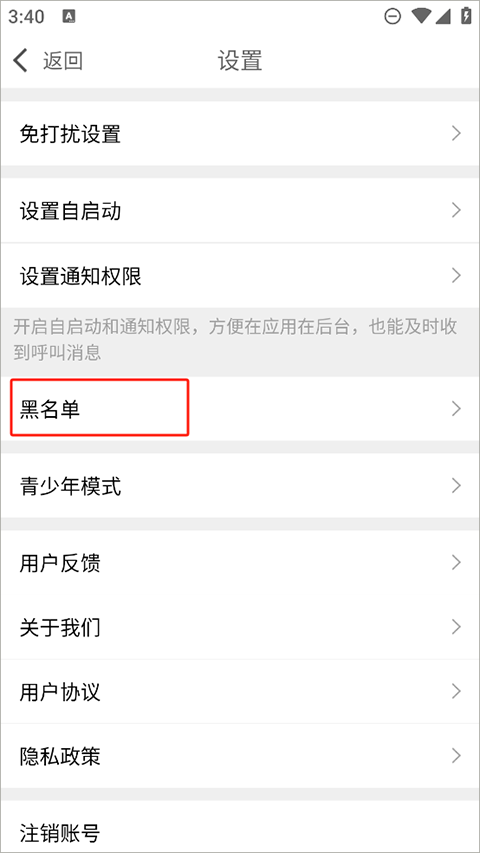
Task: Open 关于我们
Action: (240, 627)
